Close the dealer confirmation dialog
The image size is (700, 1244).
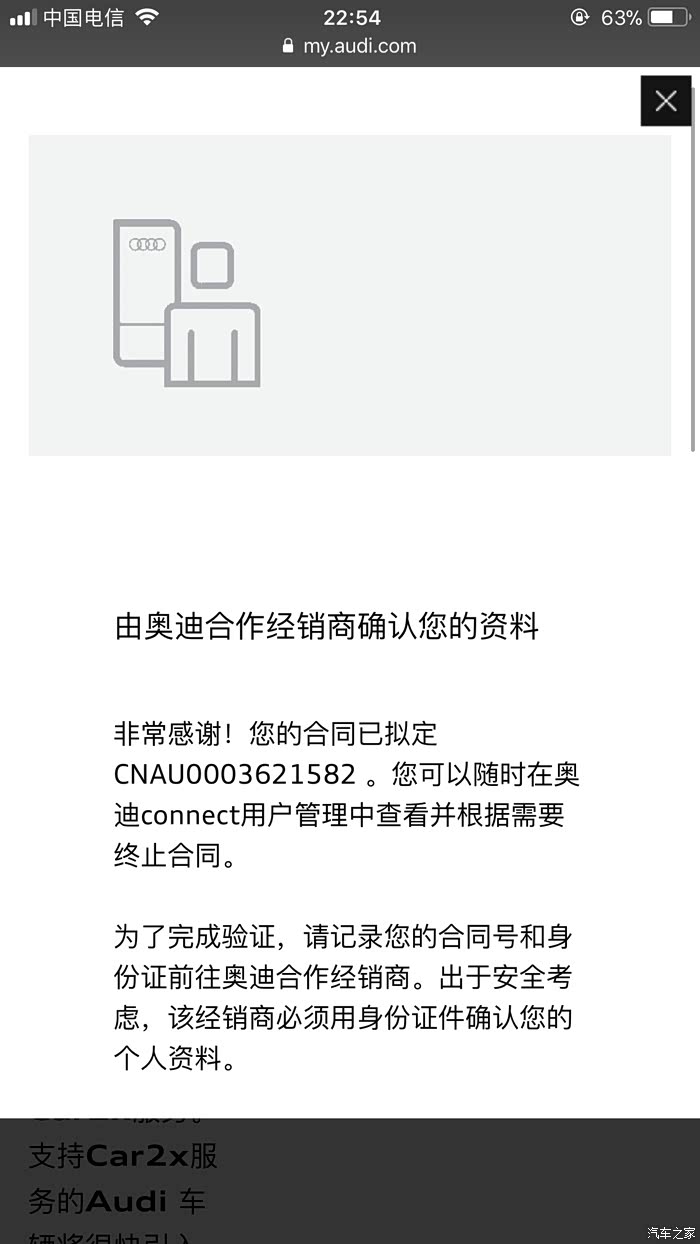(x=666, y=100)
